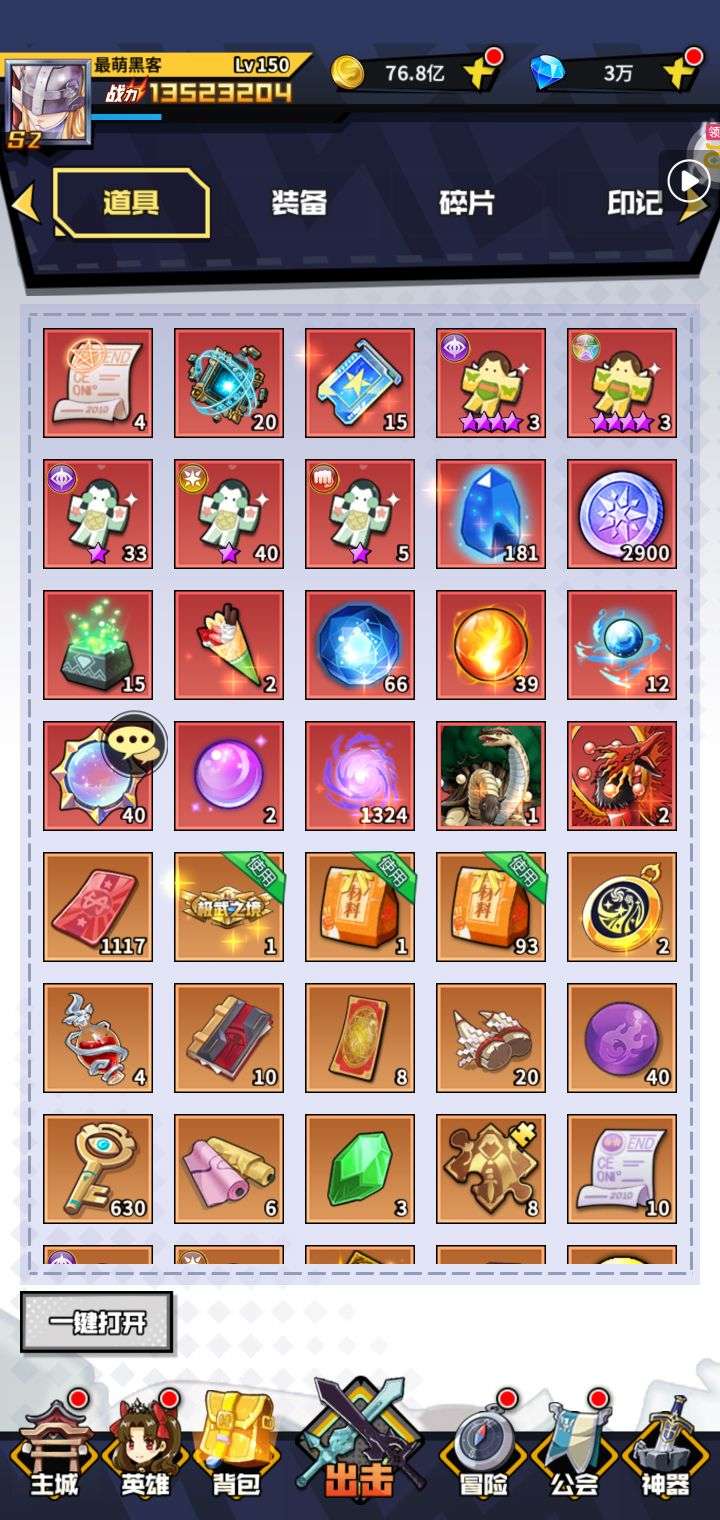Tap the 一键打开 button
720x1520 pixels.
click(97, 1323)
